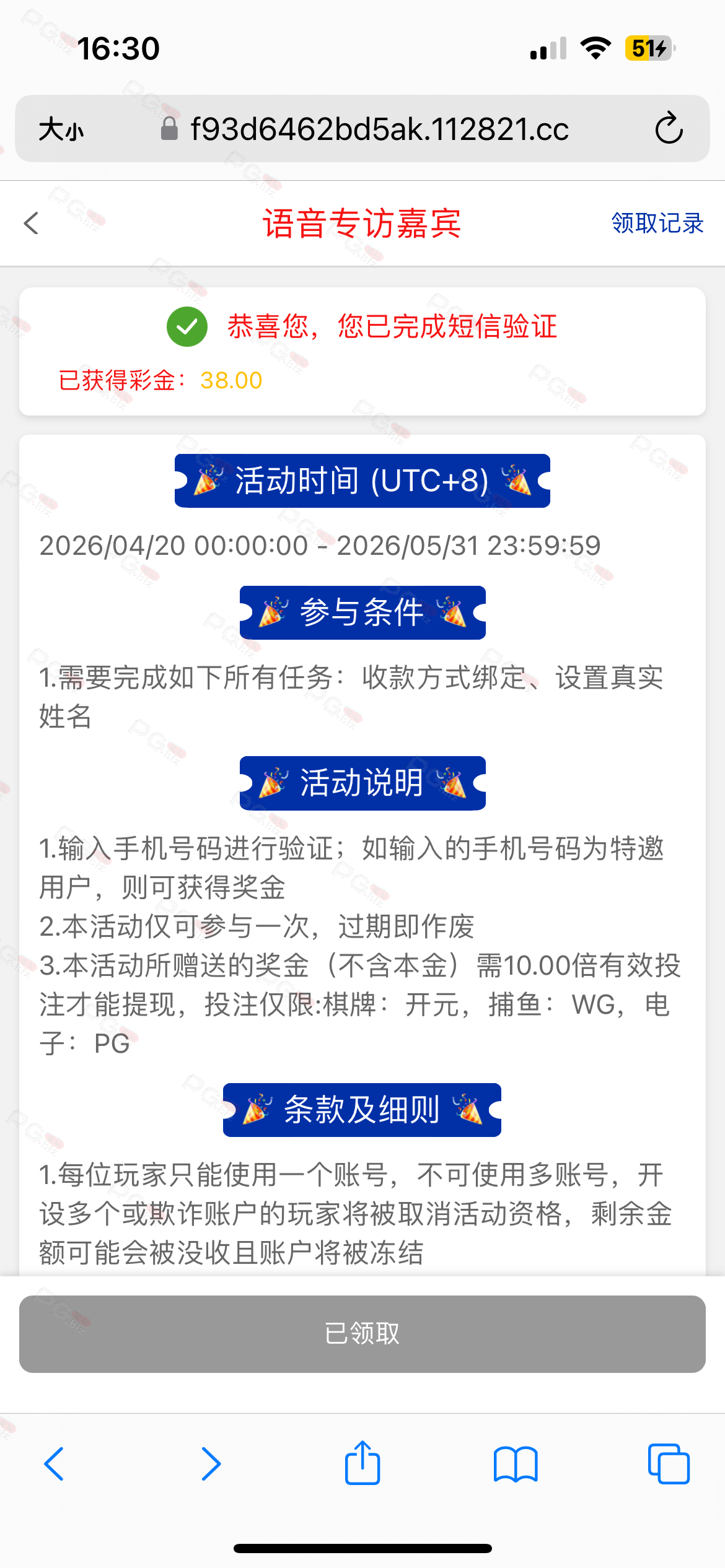Go forward in Safari history
The height and width of the screenshot is (1568, 725).
[211, 1464]
